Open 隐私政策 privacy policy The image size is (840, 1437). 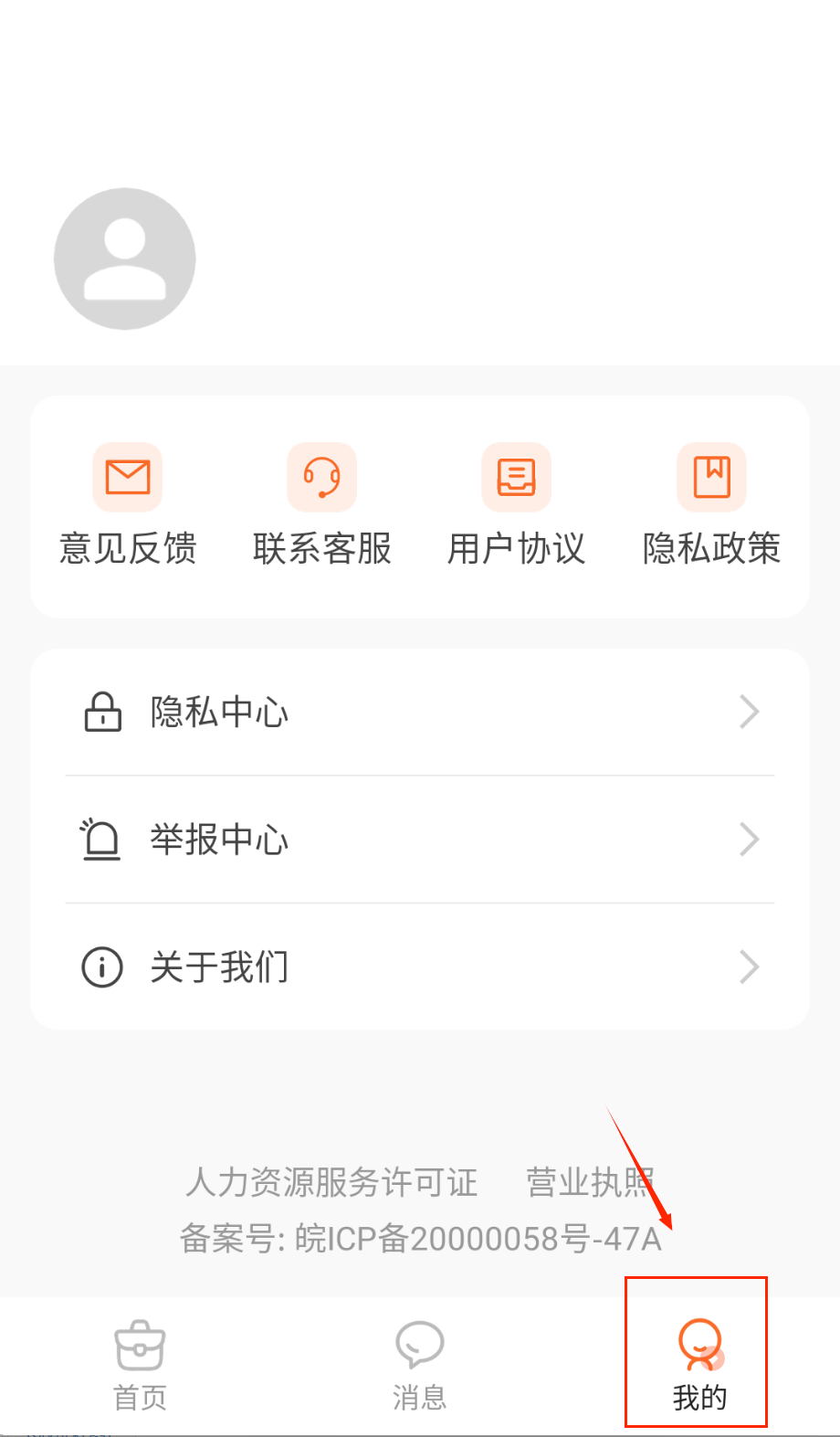(x=711, y=504)
